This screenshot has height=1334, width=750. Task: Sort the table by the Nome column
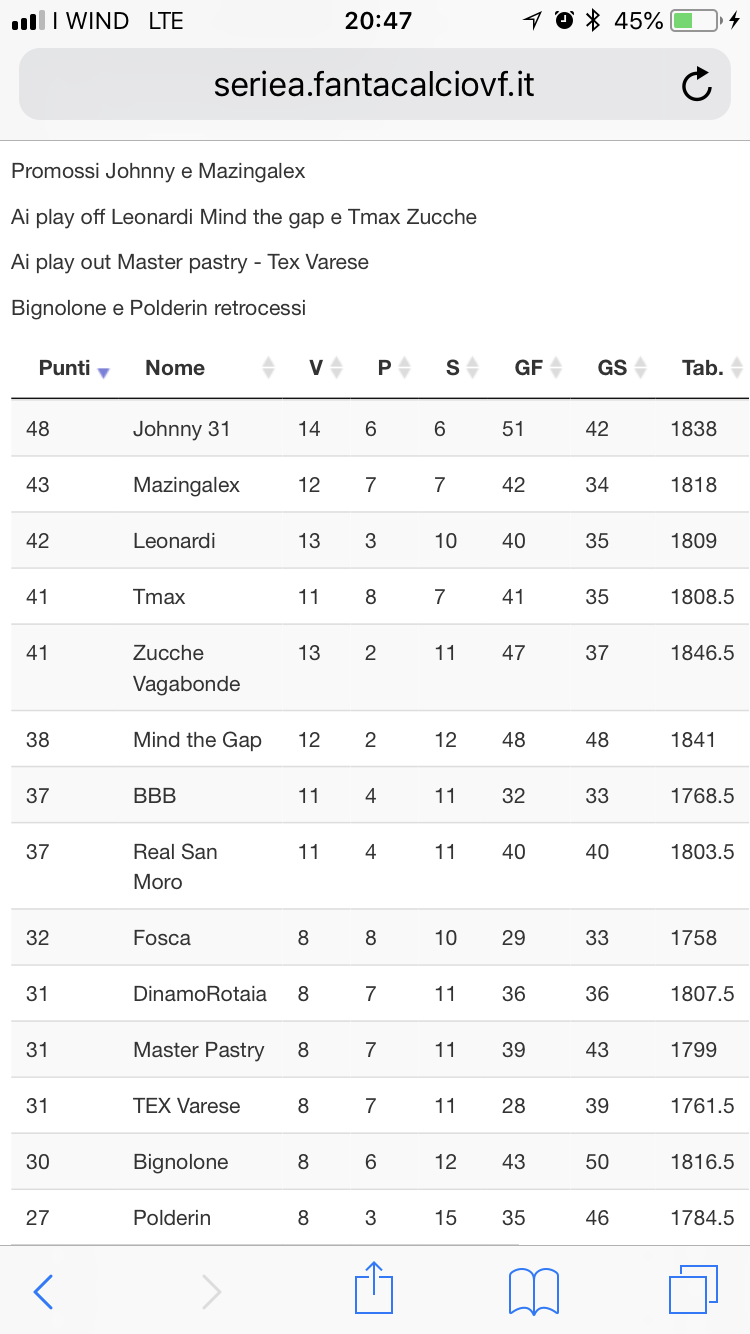(x=209, y=368)
